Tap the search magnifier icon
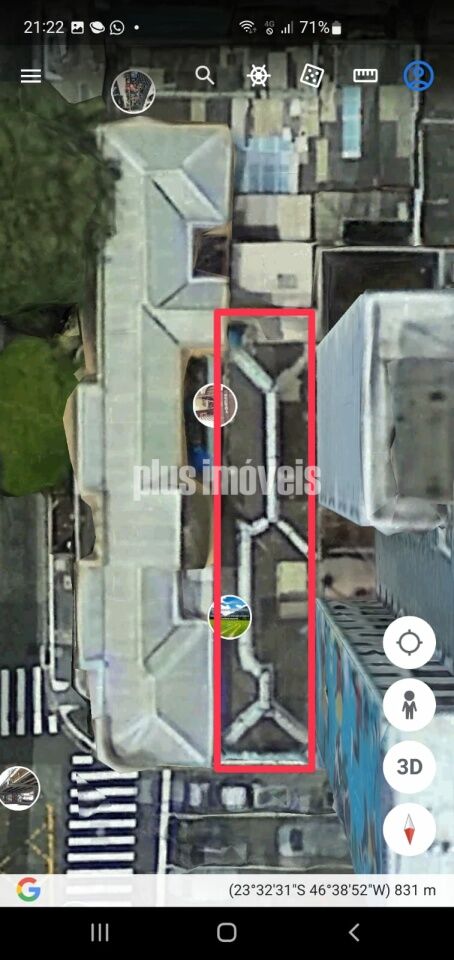 click(x=205, y=75)
